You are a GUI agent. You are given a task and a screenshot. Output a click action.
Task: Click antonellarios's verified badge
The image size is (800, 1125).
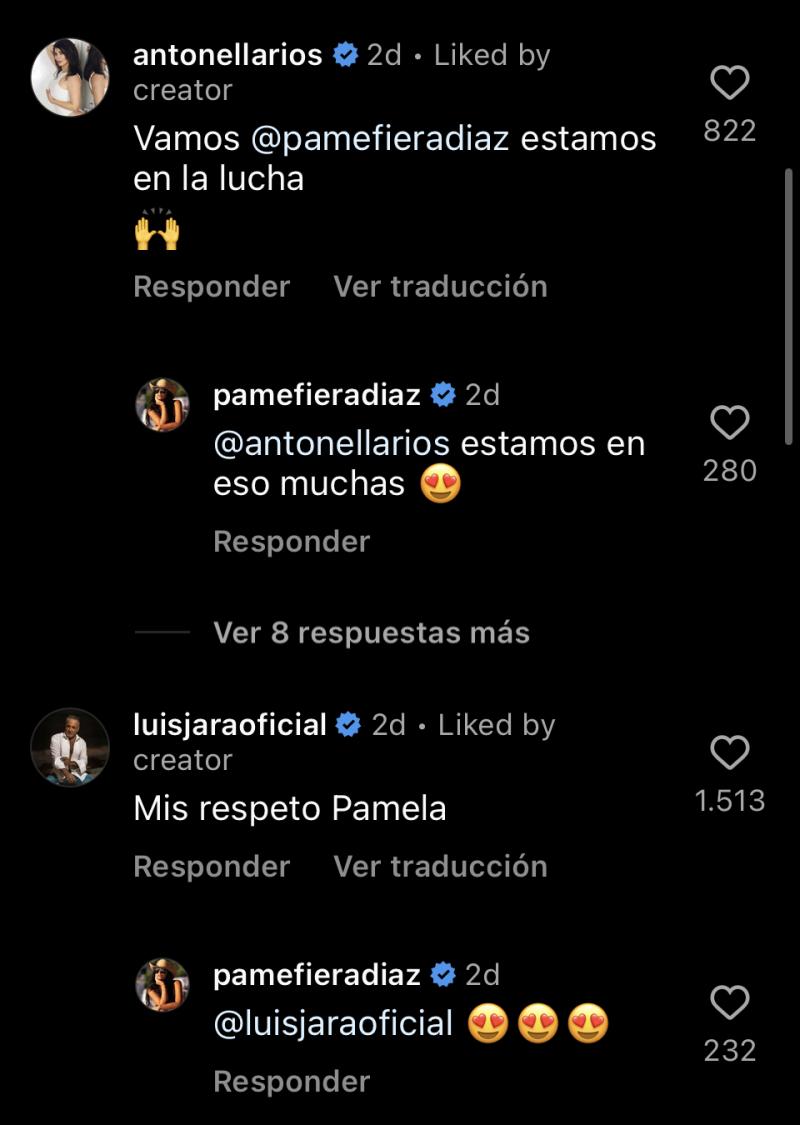pos(345,55)
